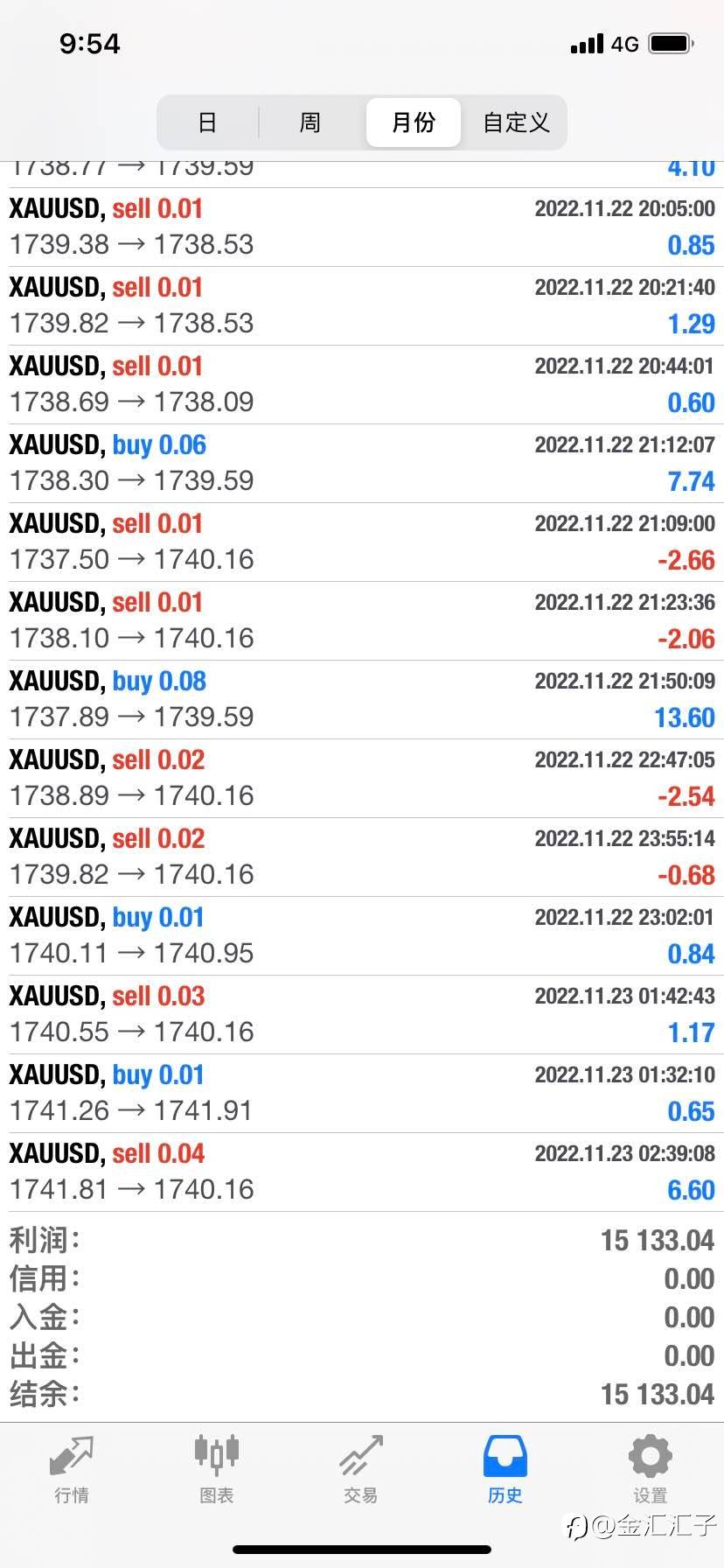
Task: Open the 自定义 custom range filter
Action: click(516, 122)
